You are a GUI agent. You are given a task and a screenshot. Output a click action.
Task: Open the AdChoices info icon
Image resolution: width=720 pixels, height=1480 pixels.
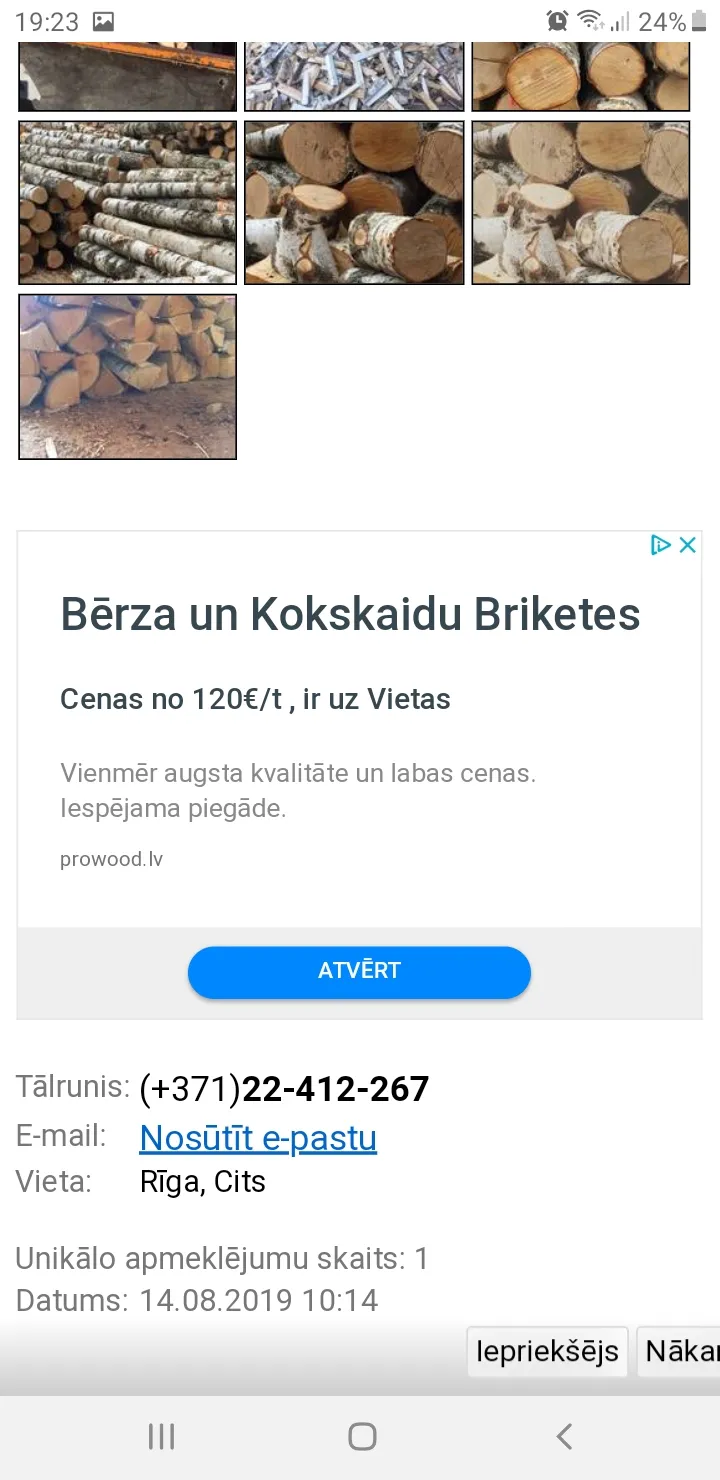tap(660, 545)
